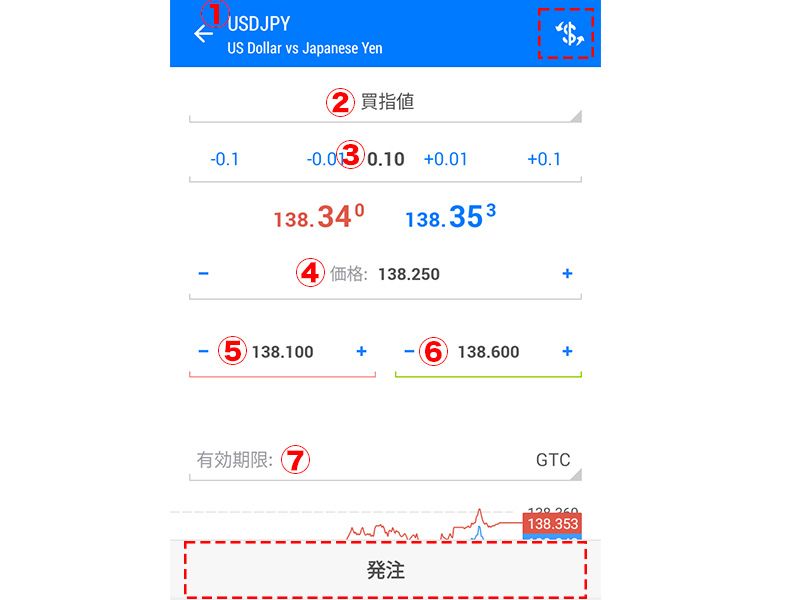Decrease the 138.100 stop loss value
Viewport: 800px width, 600px height.
click(x=204, y=351)
